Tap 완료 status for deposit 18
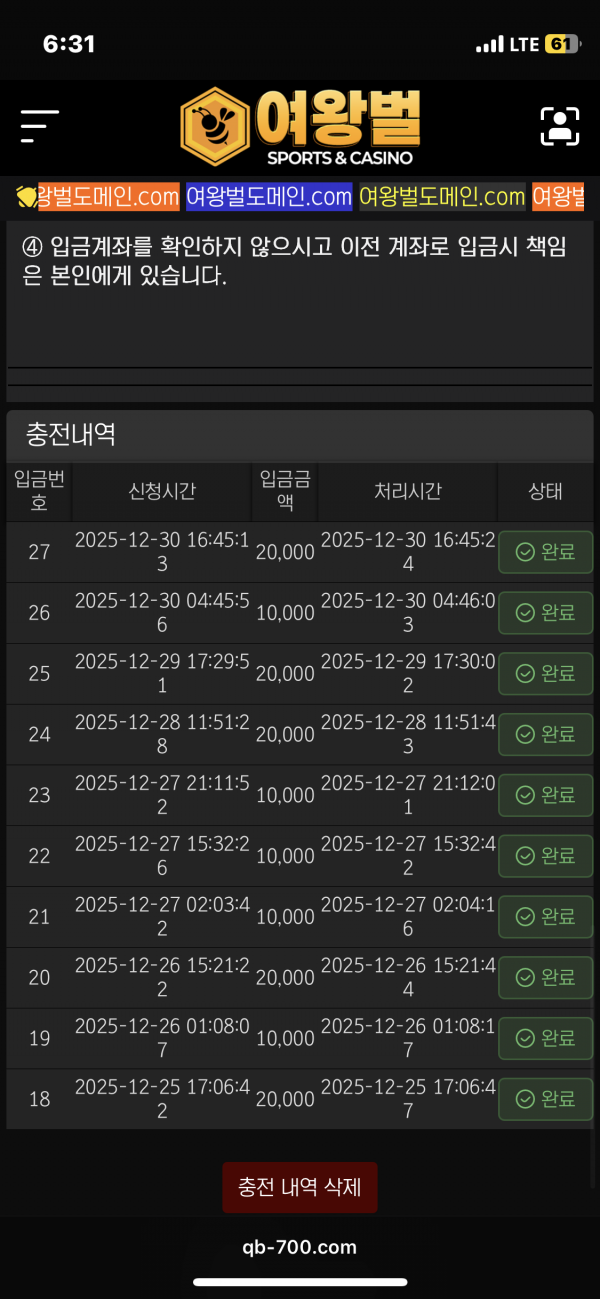 click(x=545, y=1099)
